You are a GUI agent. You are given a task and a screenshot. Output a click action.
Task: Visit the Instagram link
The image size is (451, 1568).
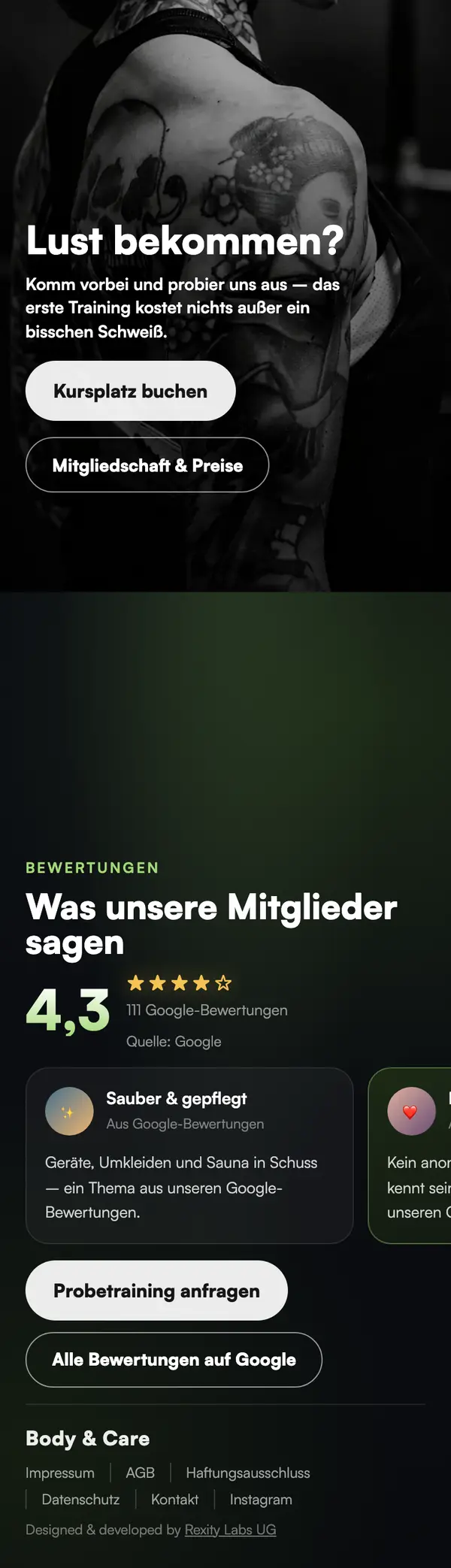pyautogui.click(x=261, y=1500)
